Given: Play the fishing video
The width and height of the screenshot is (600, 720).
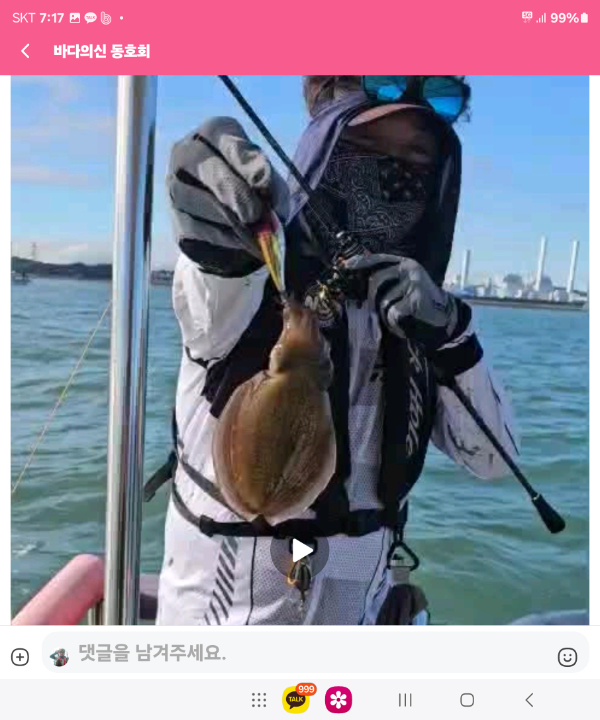Looking at the screenshot, I should click(300, 550).
